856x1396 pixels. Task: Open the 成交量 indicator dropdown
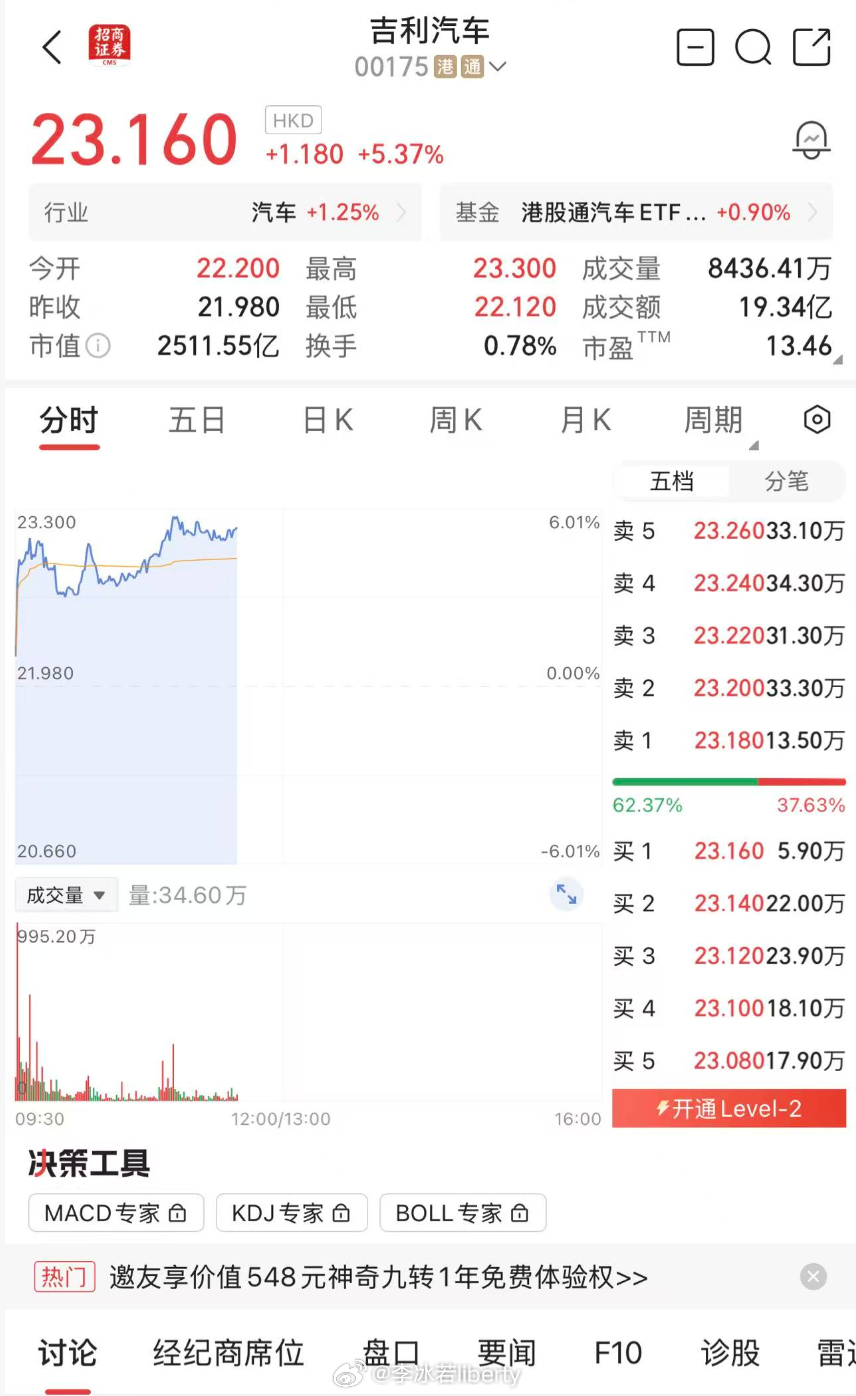click(66, 895)
